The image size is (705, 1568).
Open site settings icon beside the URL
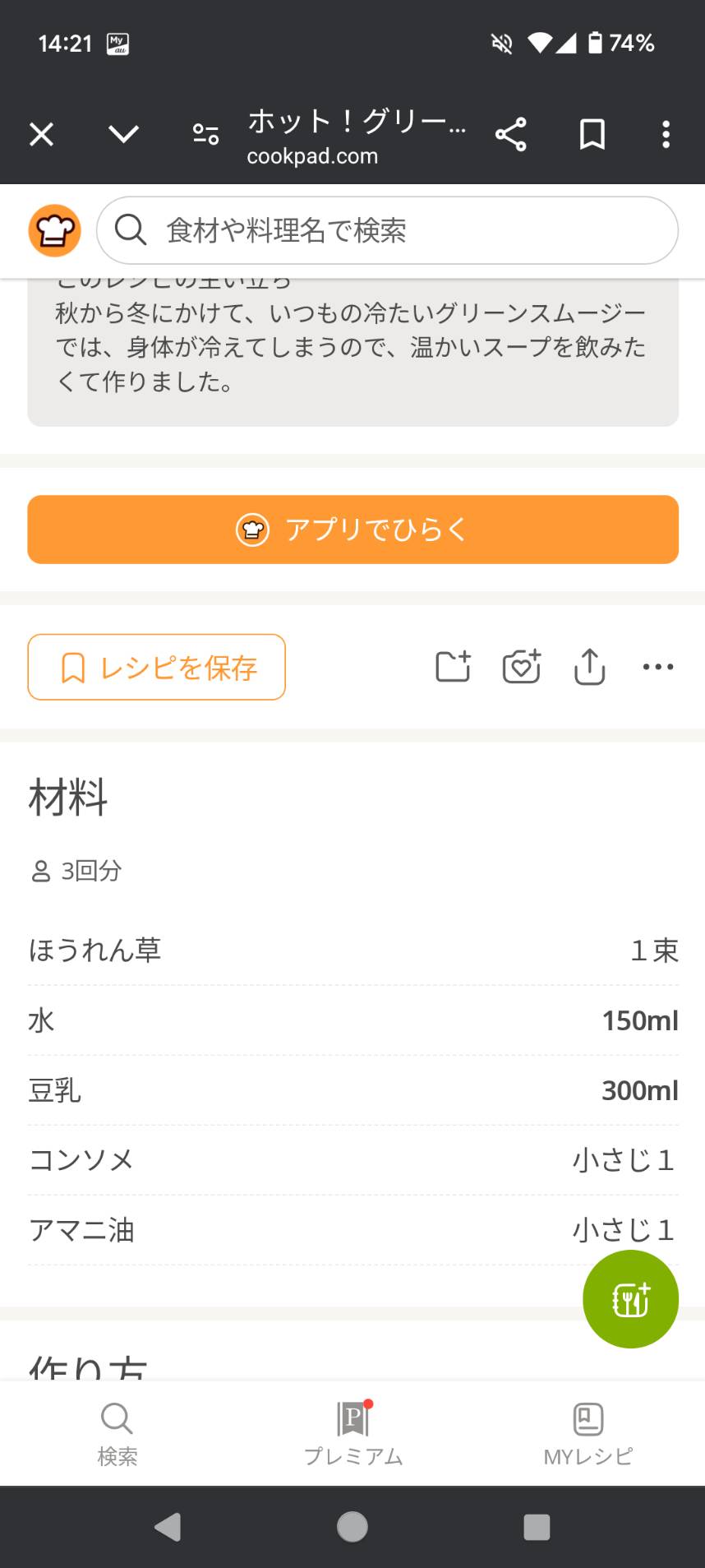click(x=205, y=134)
